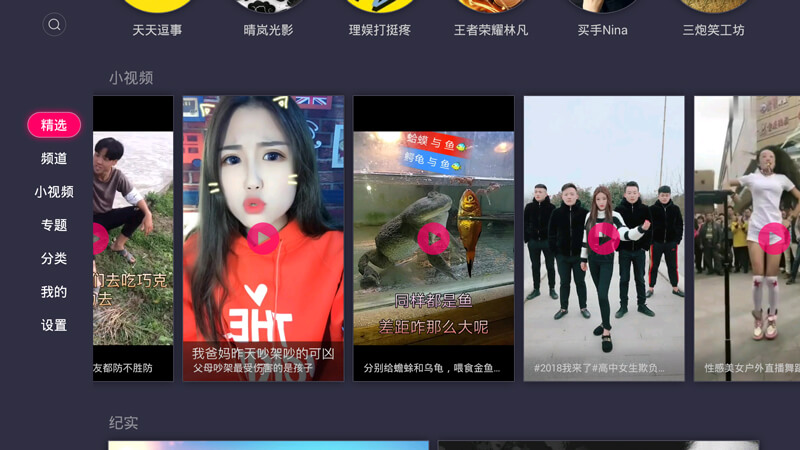
Task: Play the #2018我来了 dance video
Action: tap(603, 238)
